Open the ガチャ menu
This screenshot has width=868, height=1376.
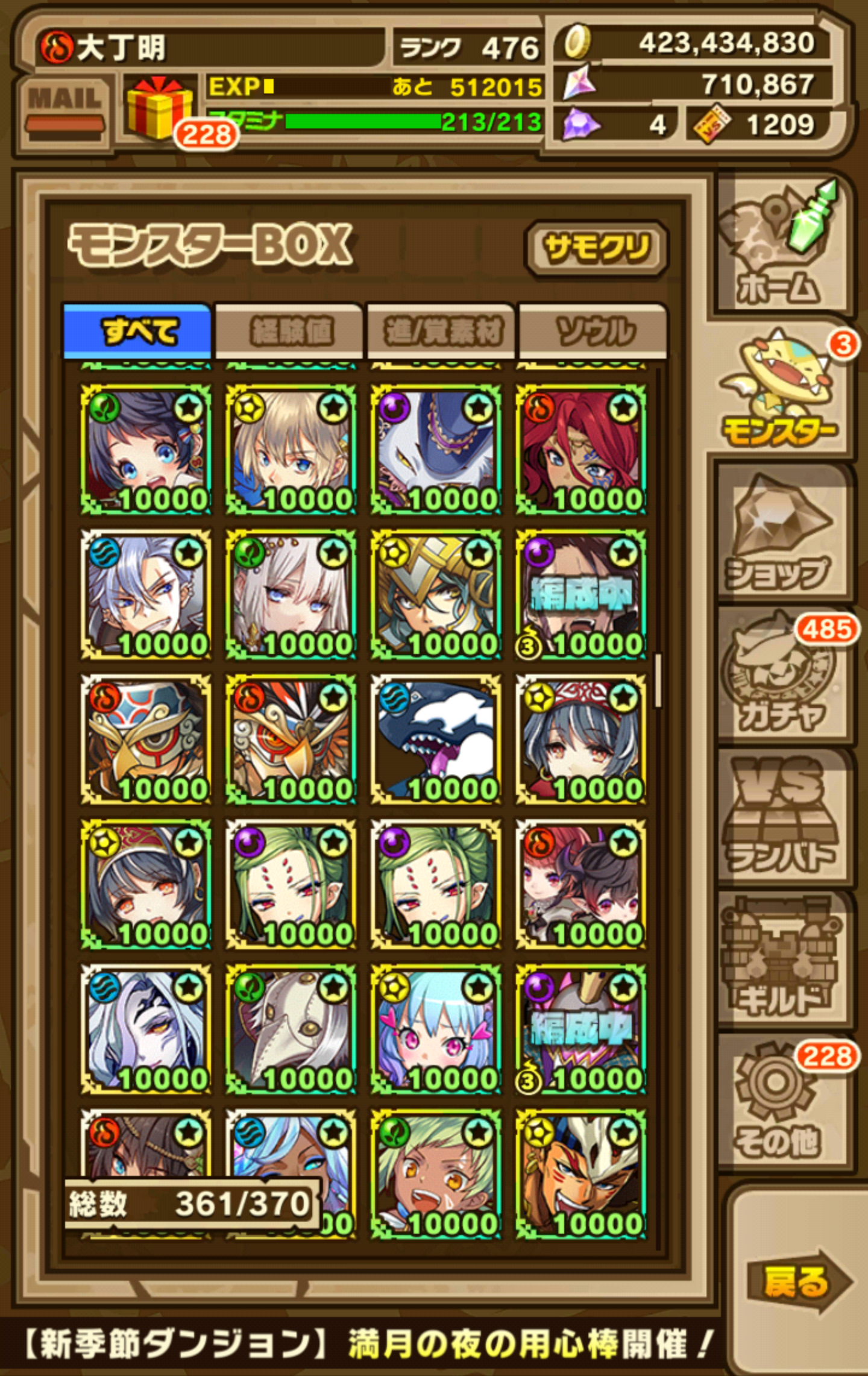(x=781, y=678)
